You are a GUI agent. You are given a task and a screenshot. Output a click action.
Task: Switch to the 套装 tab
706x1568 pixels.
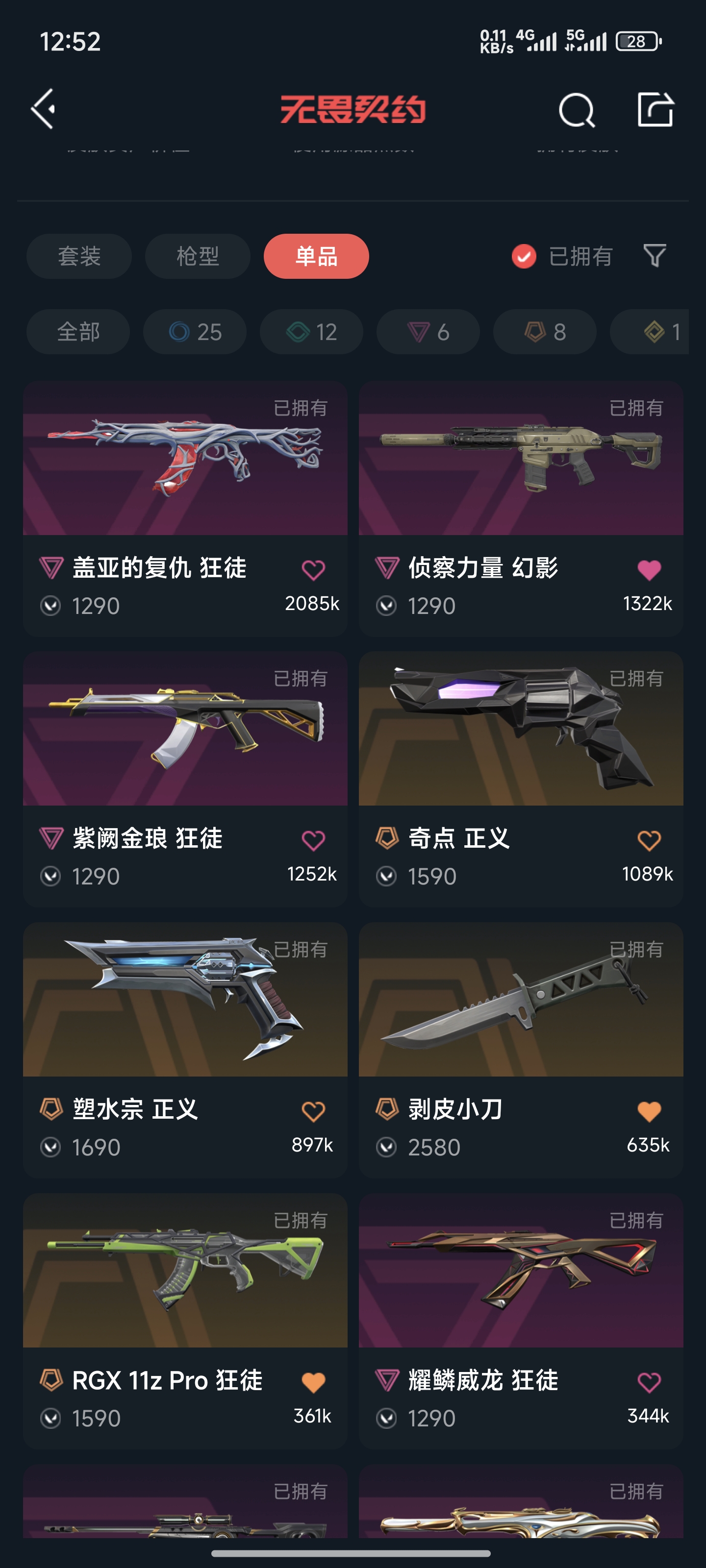point(78,256)
